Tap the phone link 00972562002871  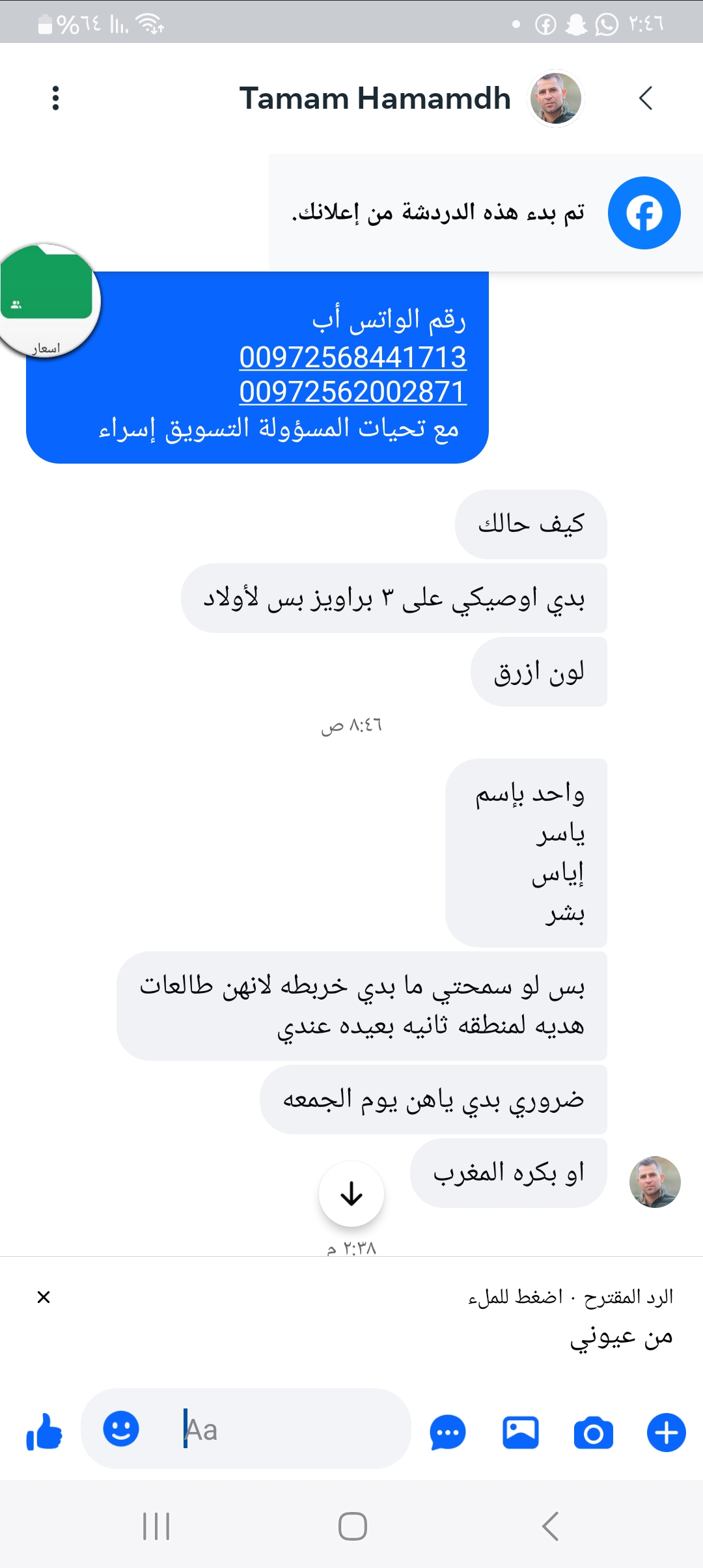coord(352,392)
